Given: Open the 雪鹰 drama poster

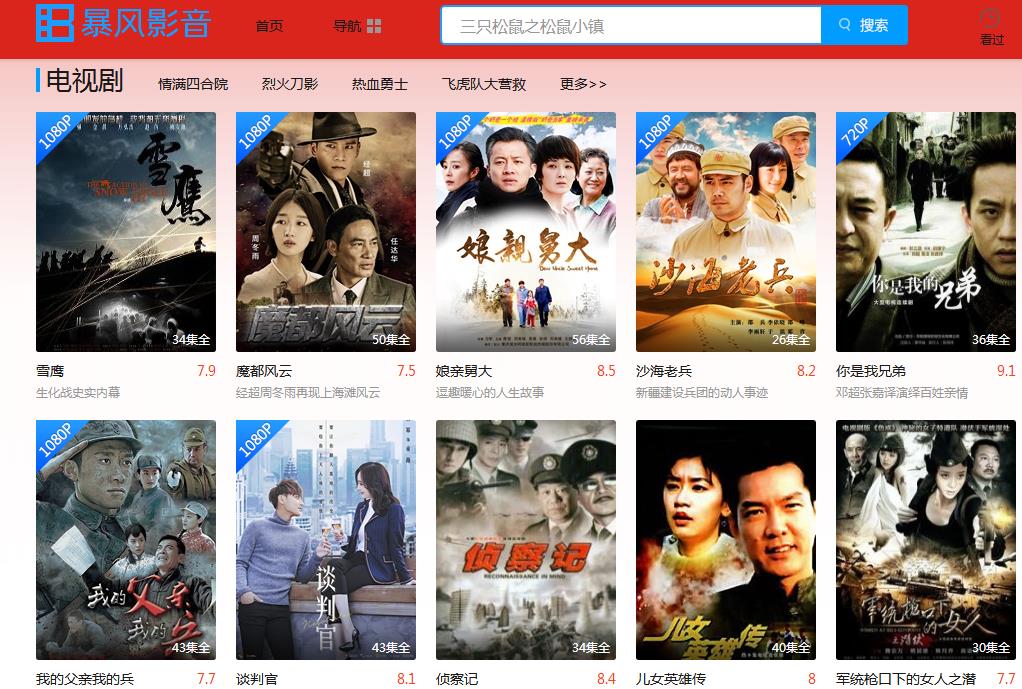Looking at the screenshot, I should pos(126,231).
